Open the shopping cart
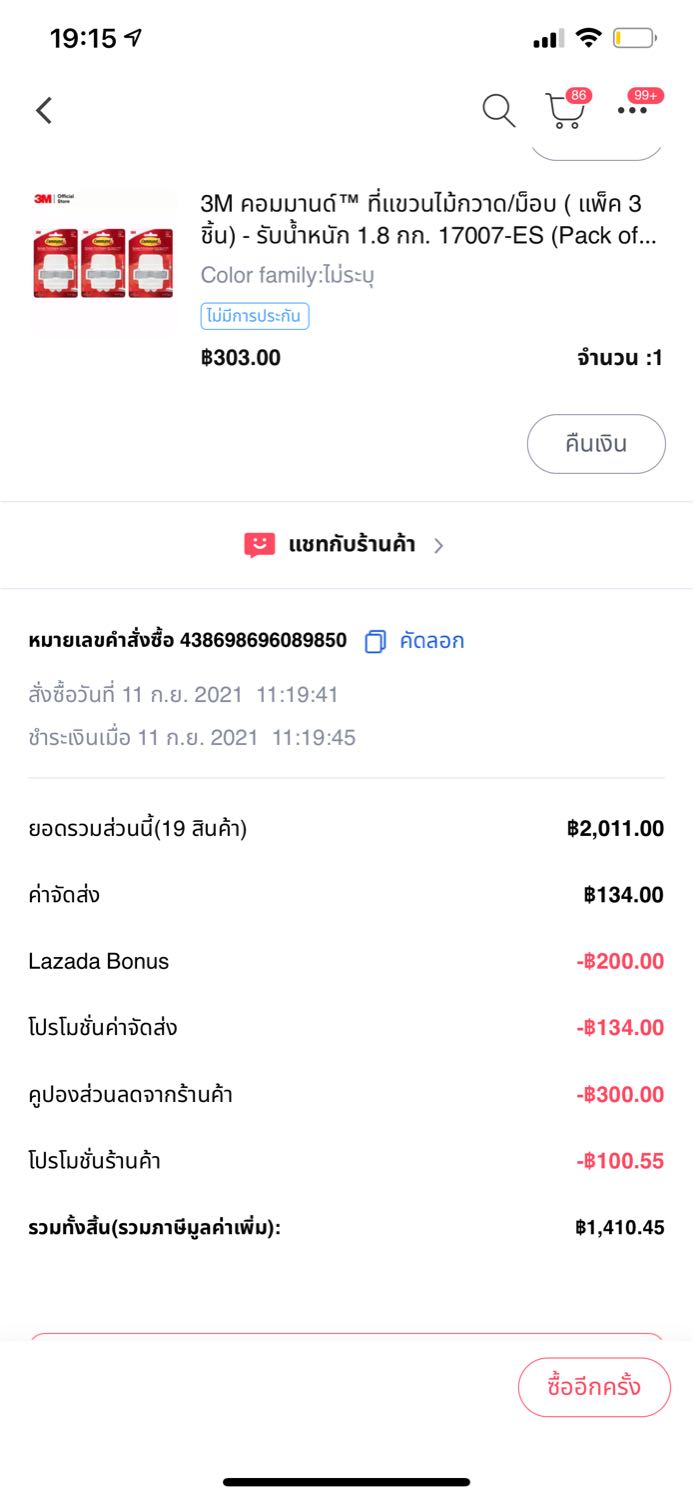 [x=566, y=111]
